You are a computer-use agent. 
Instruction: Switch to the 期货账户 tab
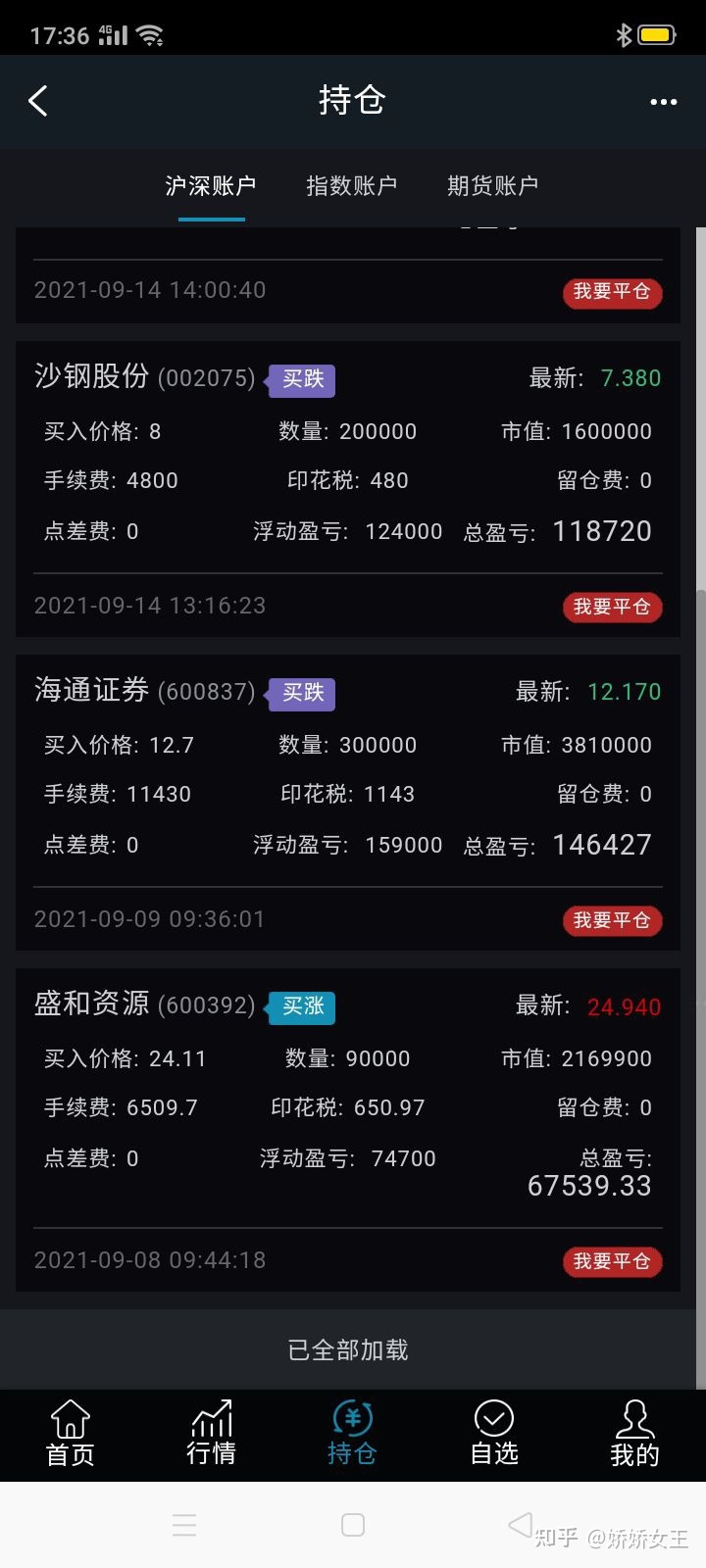[493, 186]
